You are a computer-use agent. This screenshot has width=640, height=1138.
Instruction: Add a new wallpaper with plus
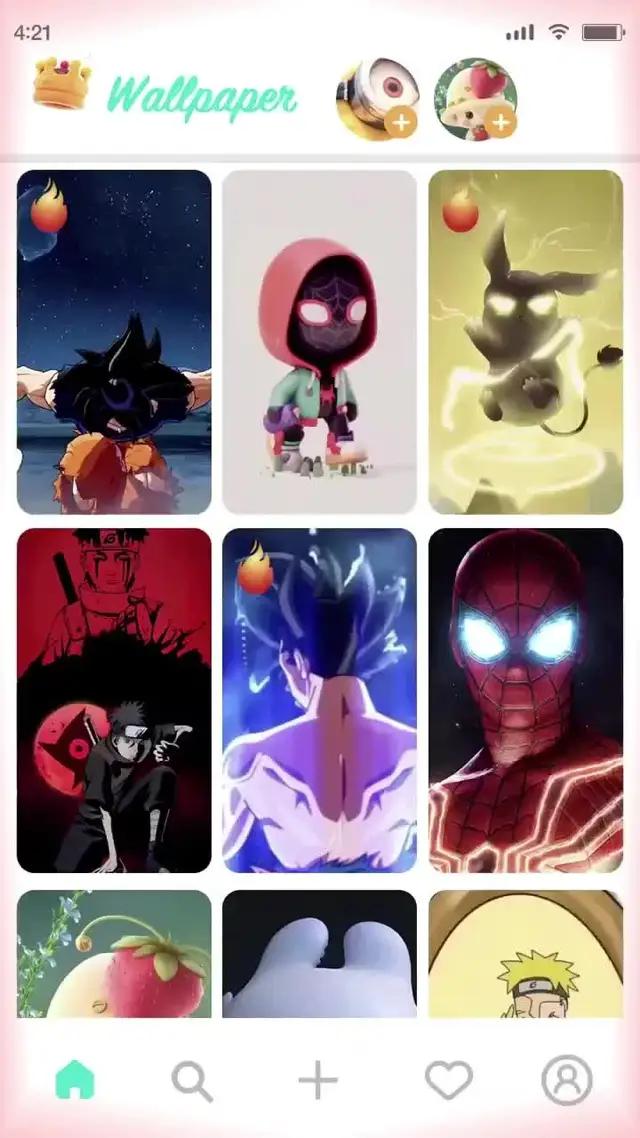(318, 1080)
